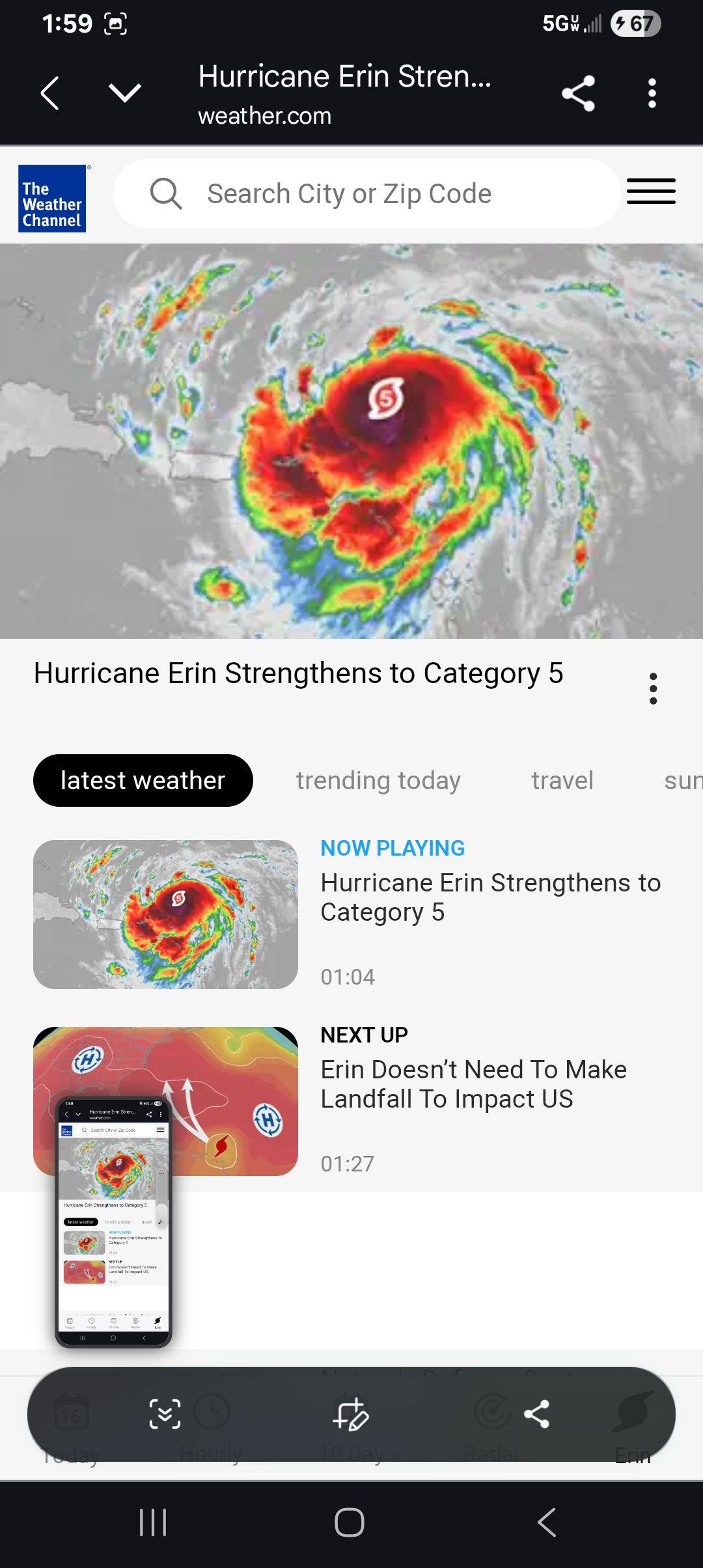Open the hamburger site menu
703x1568 pixels.
pyautogui.click(x=651, y=191)
